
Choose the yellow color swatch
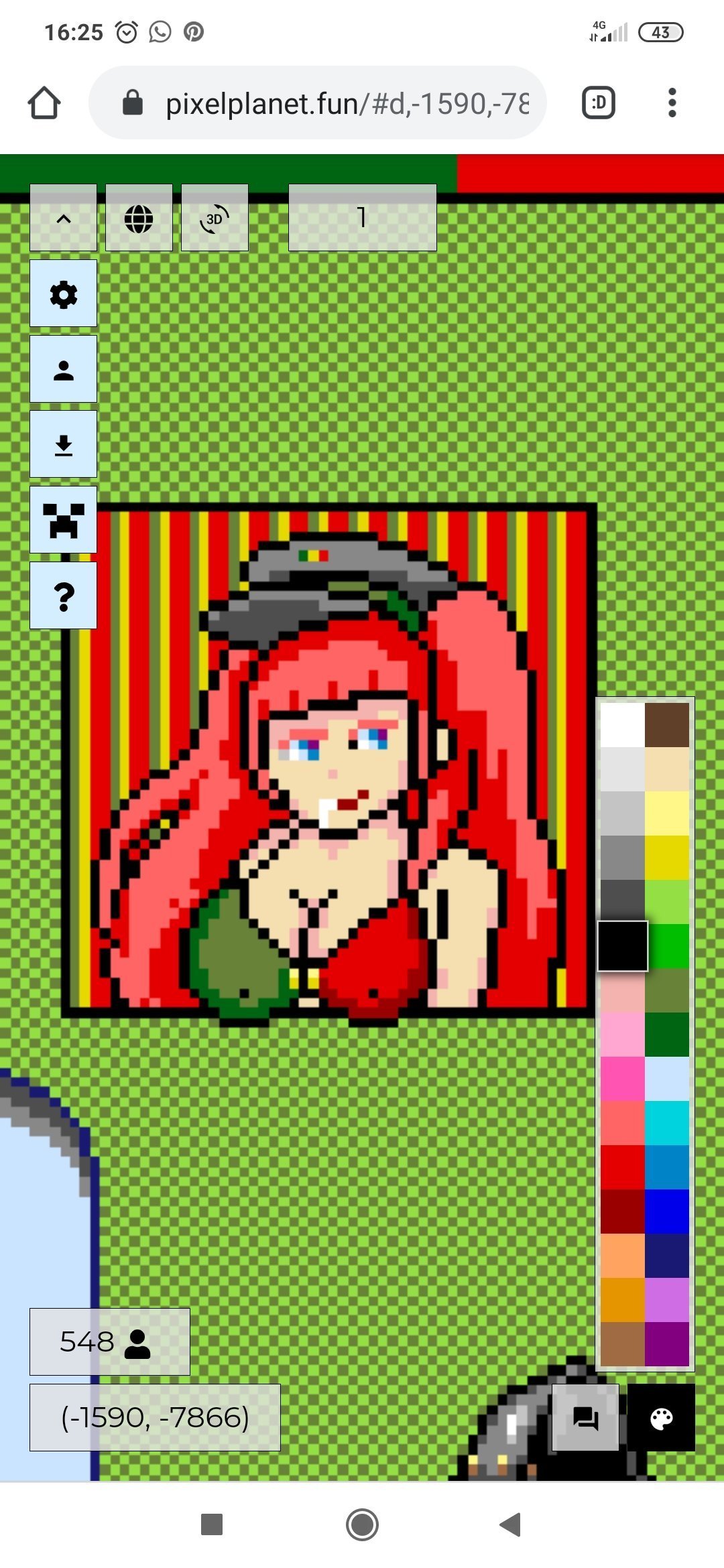667,858
